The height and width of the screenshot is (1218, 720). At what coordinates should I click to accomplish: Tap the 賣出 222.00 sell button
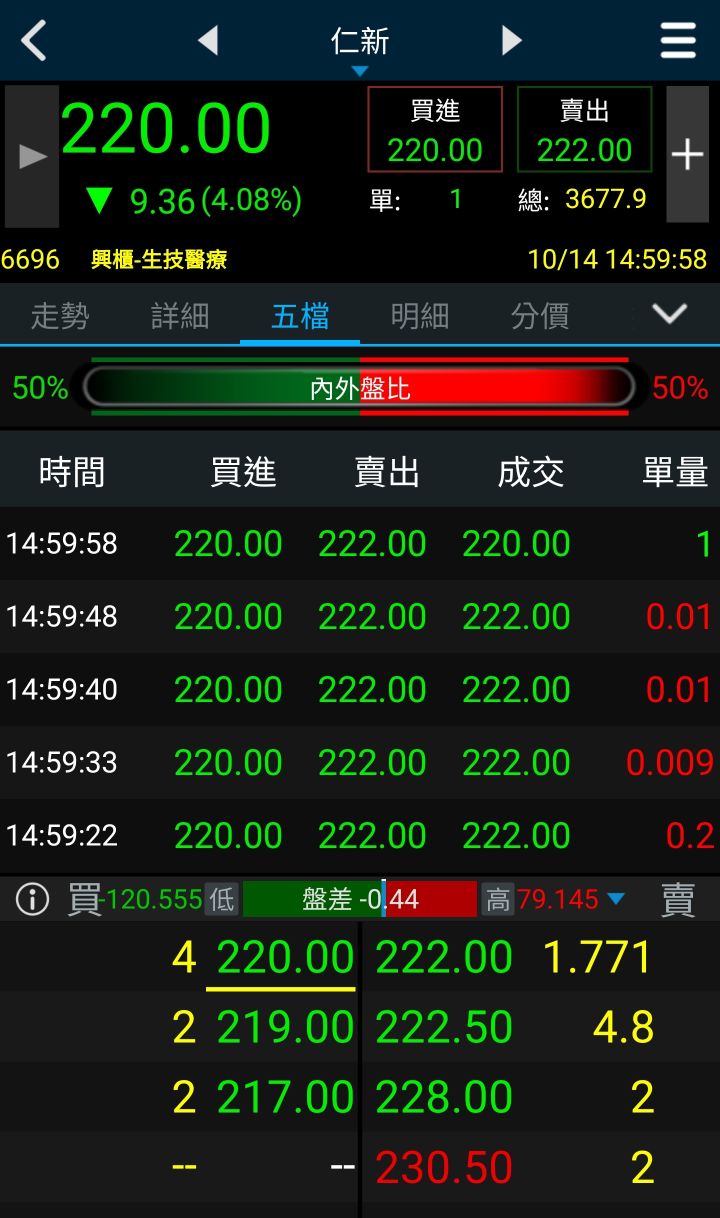tap(584, 130)
